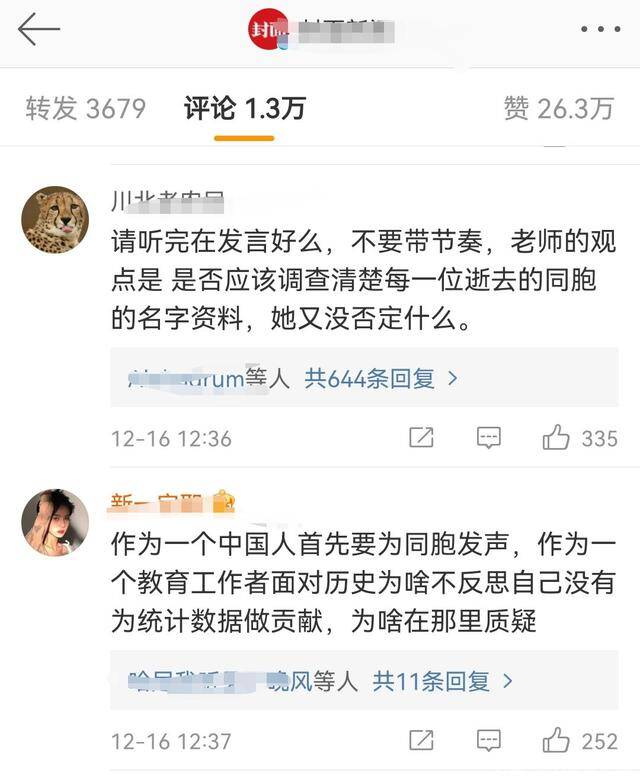Reply to the comment posted at 12-16 12:37
Screen dimensions: 640x784
(488, 741)
